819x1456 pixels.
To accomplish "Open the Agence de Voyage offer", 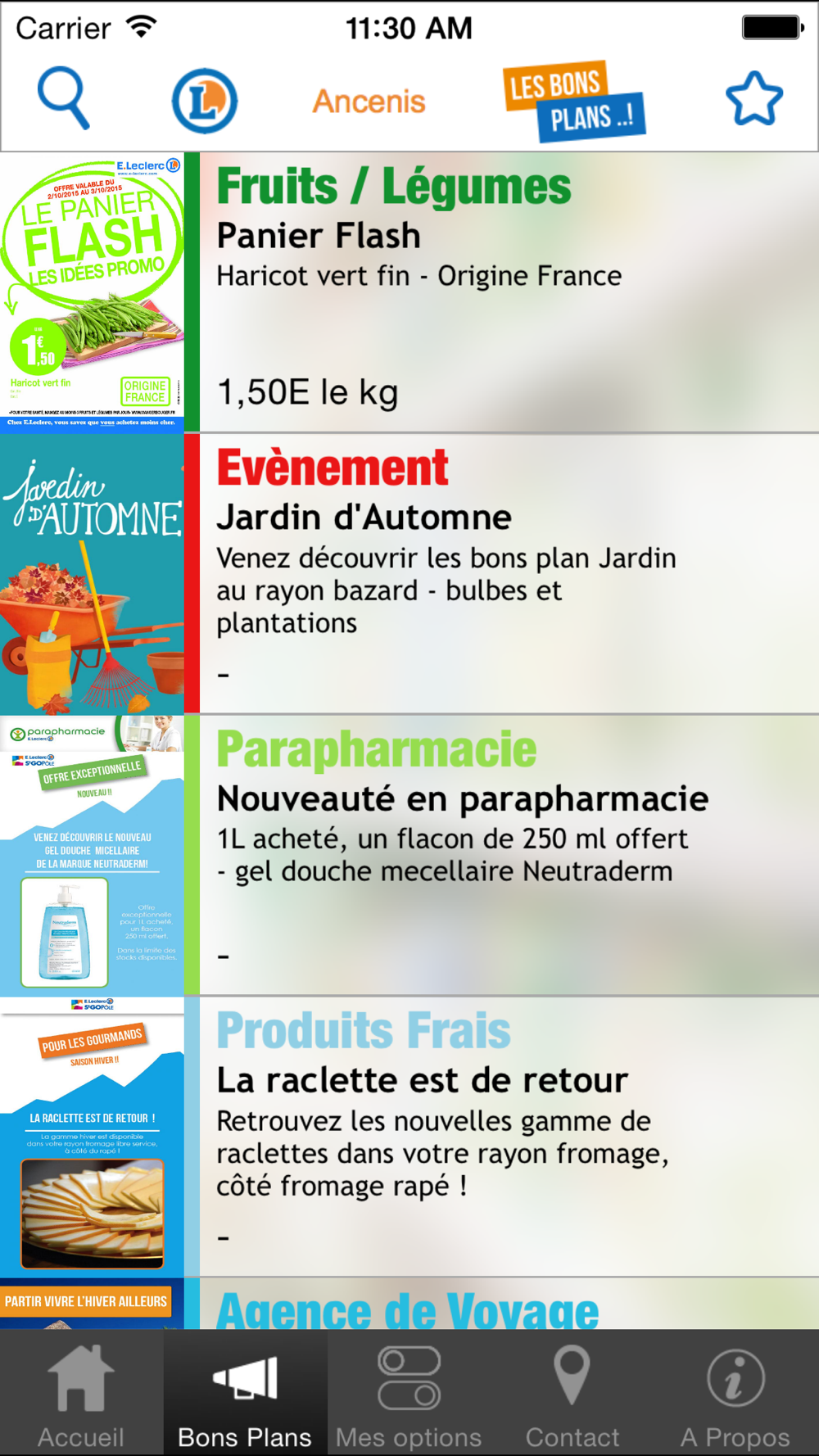I will (409, 1304).
